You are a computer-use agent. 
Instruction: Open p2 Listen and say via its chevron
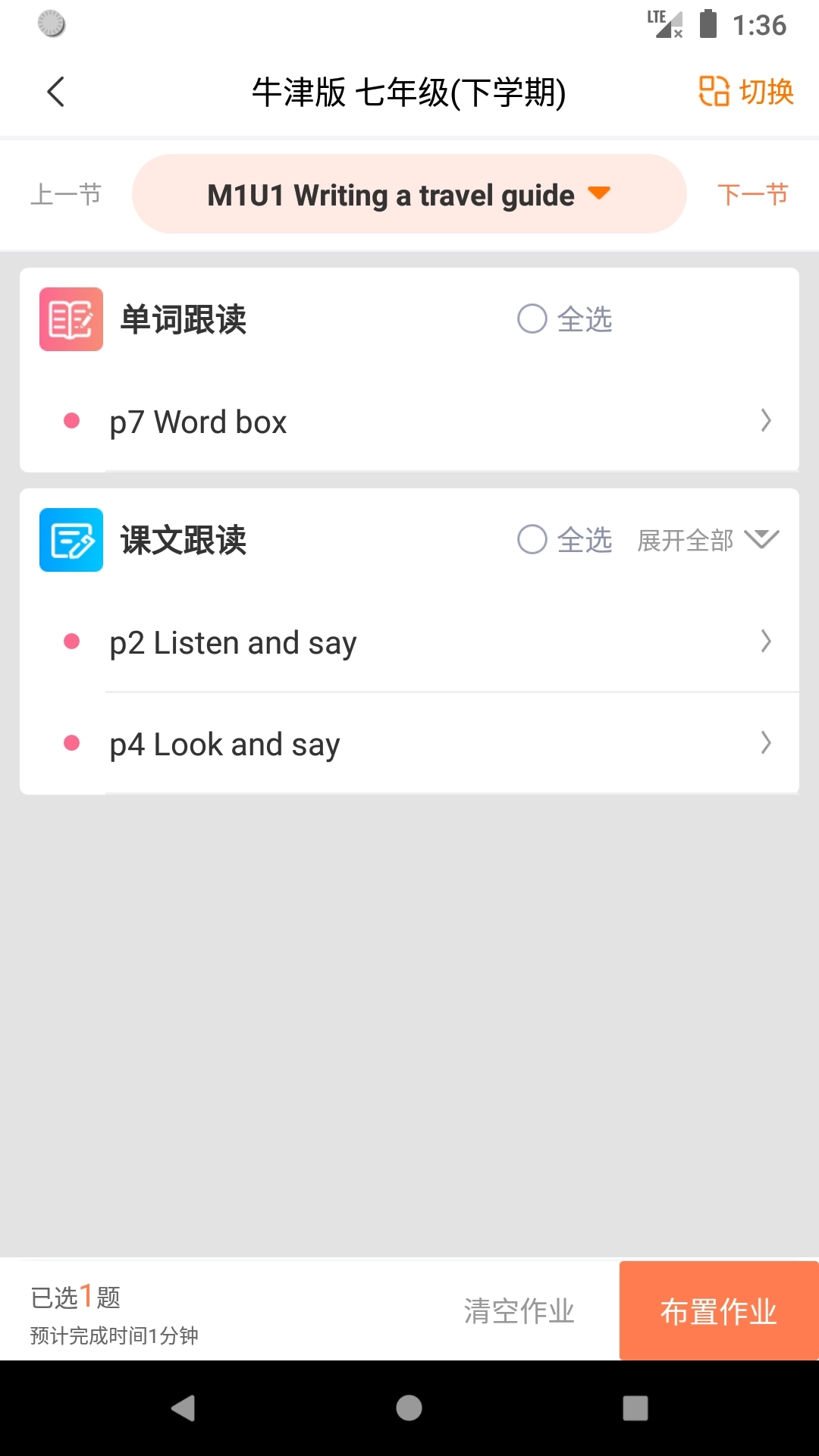tap(766, 642)
